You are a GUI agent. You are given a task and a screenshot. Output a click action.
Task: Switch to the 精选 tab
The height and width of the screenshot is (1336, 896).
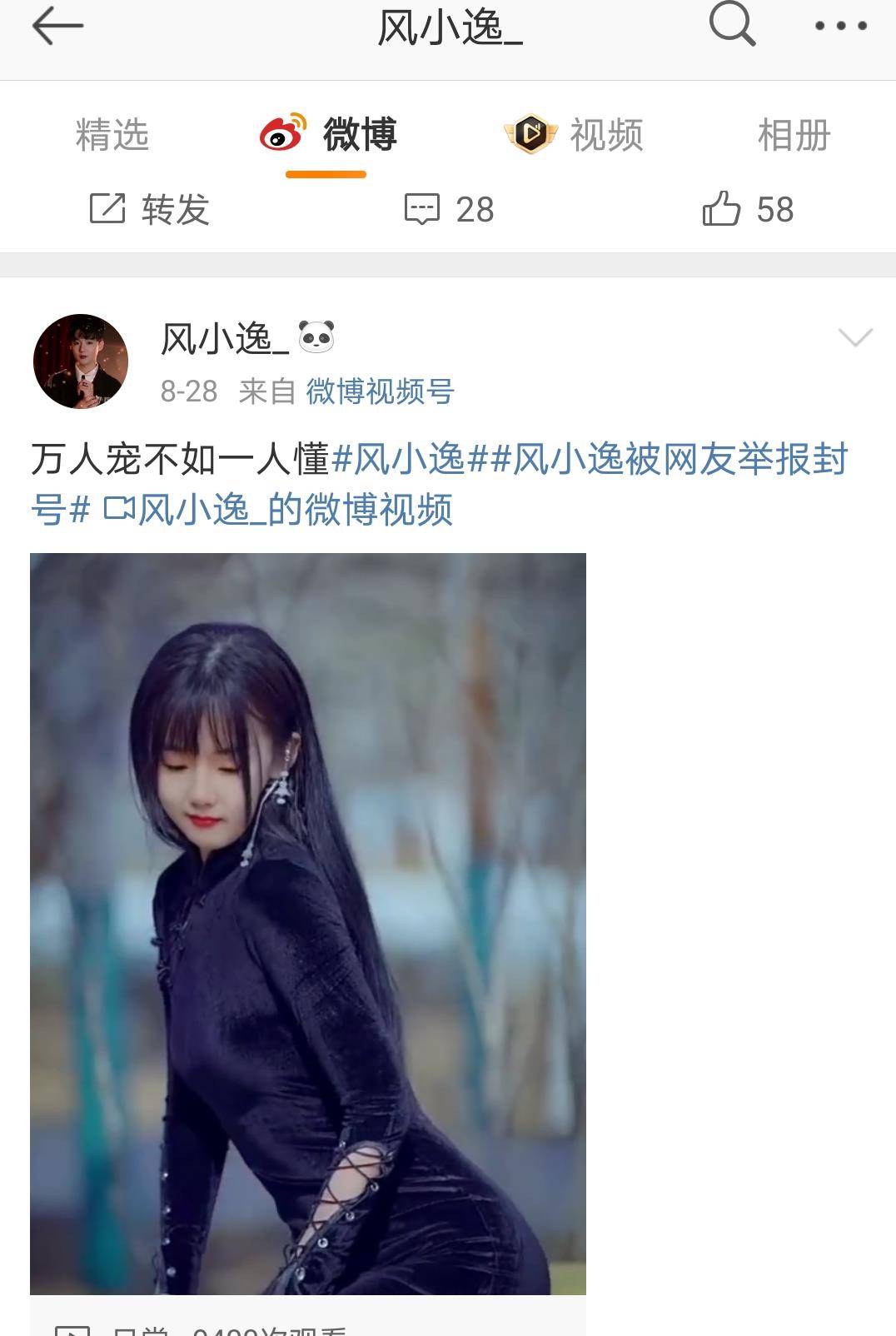tap(112, 135)
